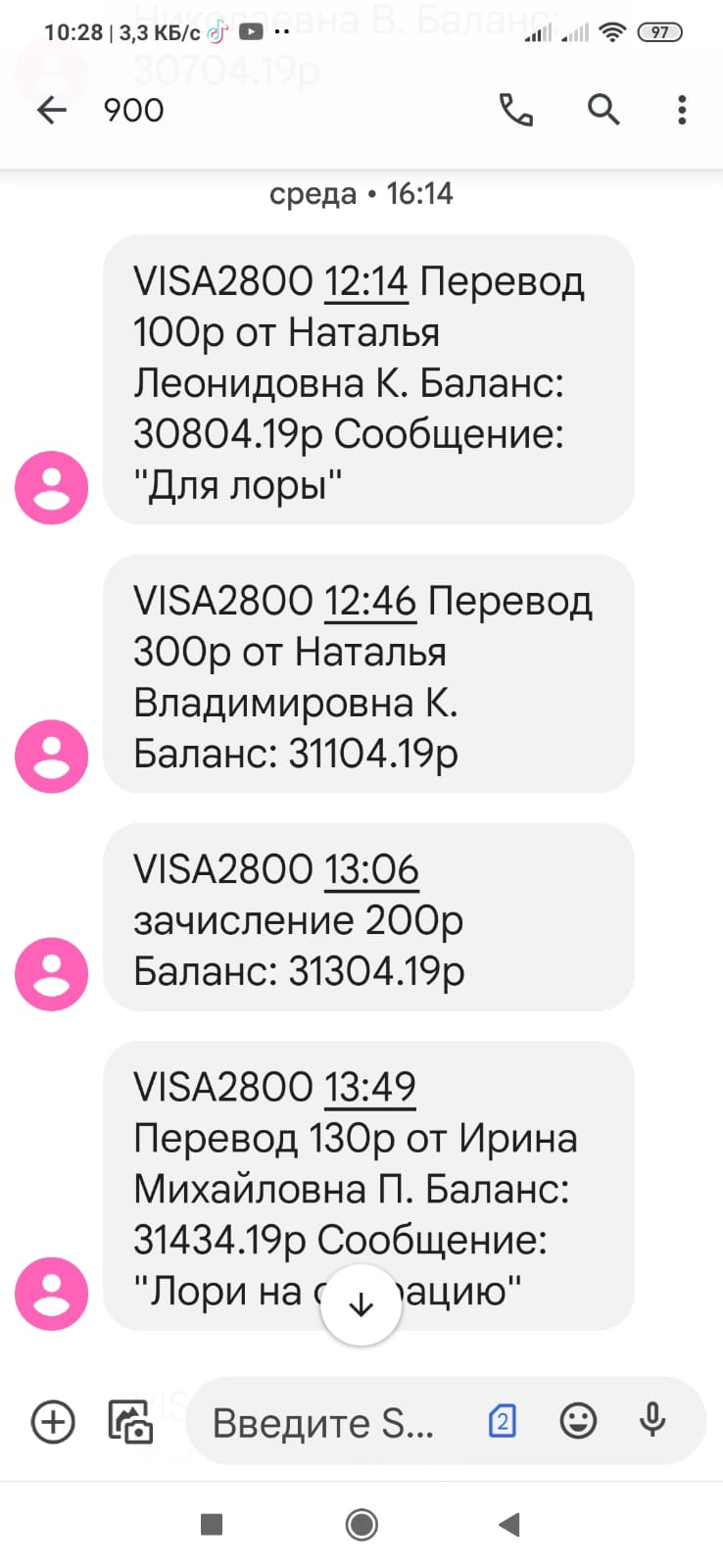
Task: Tap the underlined 12:46 time
Action: click(x=370, y=602)
